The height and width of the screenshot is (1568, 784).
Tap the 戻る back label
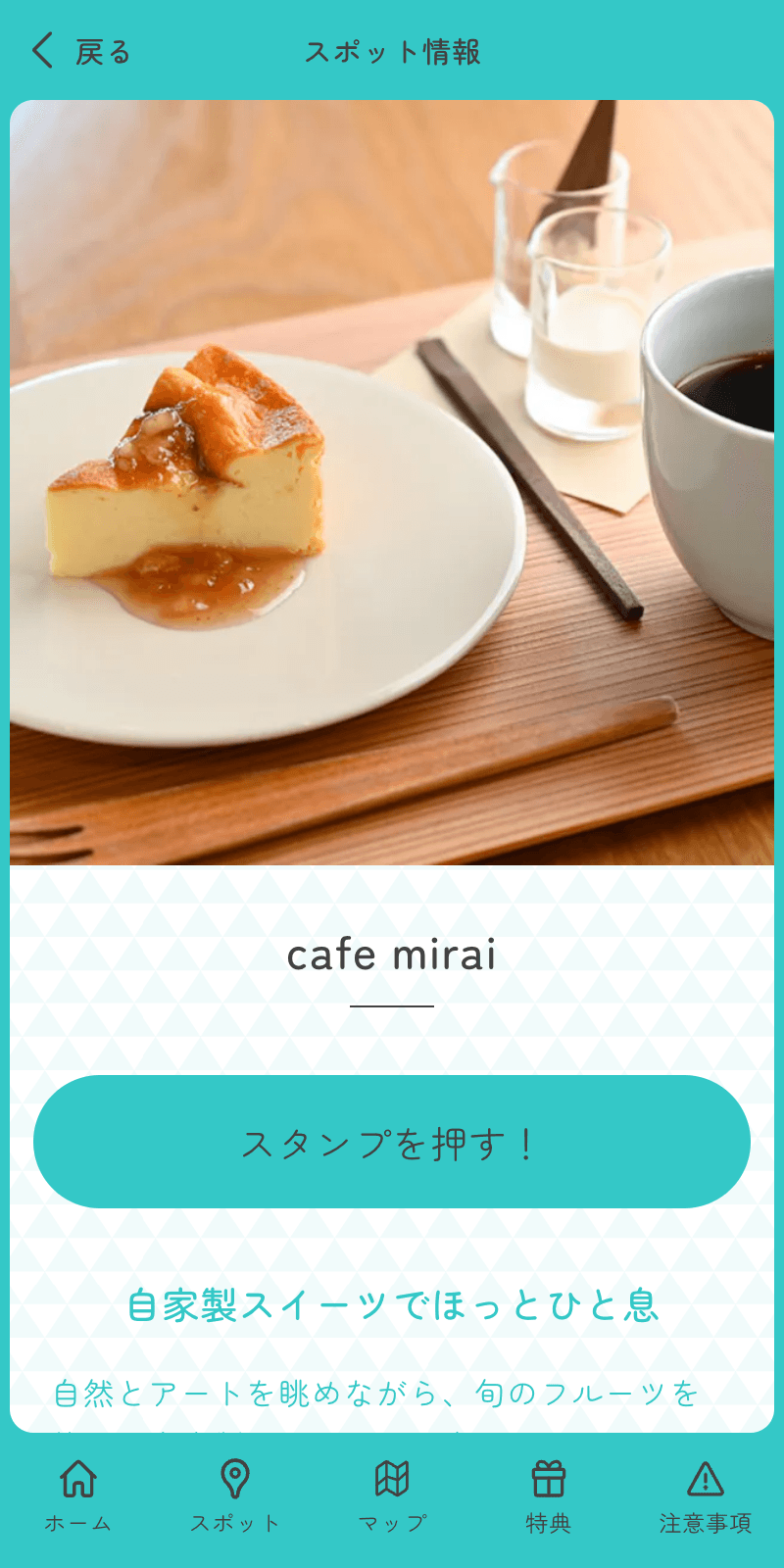[100, 51]
